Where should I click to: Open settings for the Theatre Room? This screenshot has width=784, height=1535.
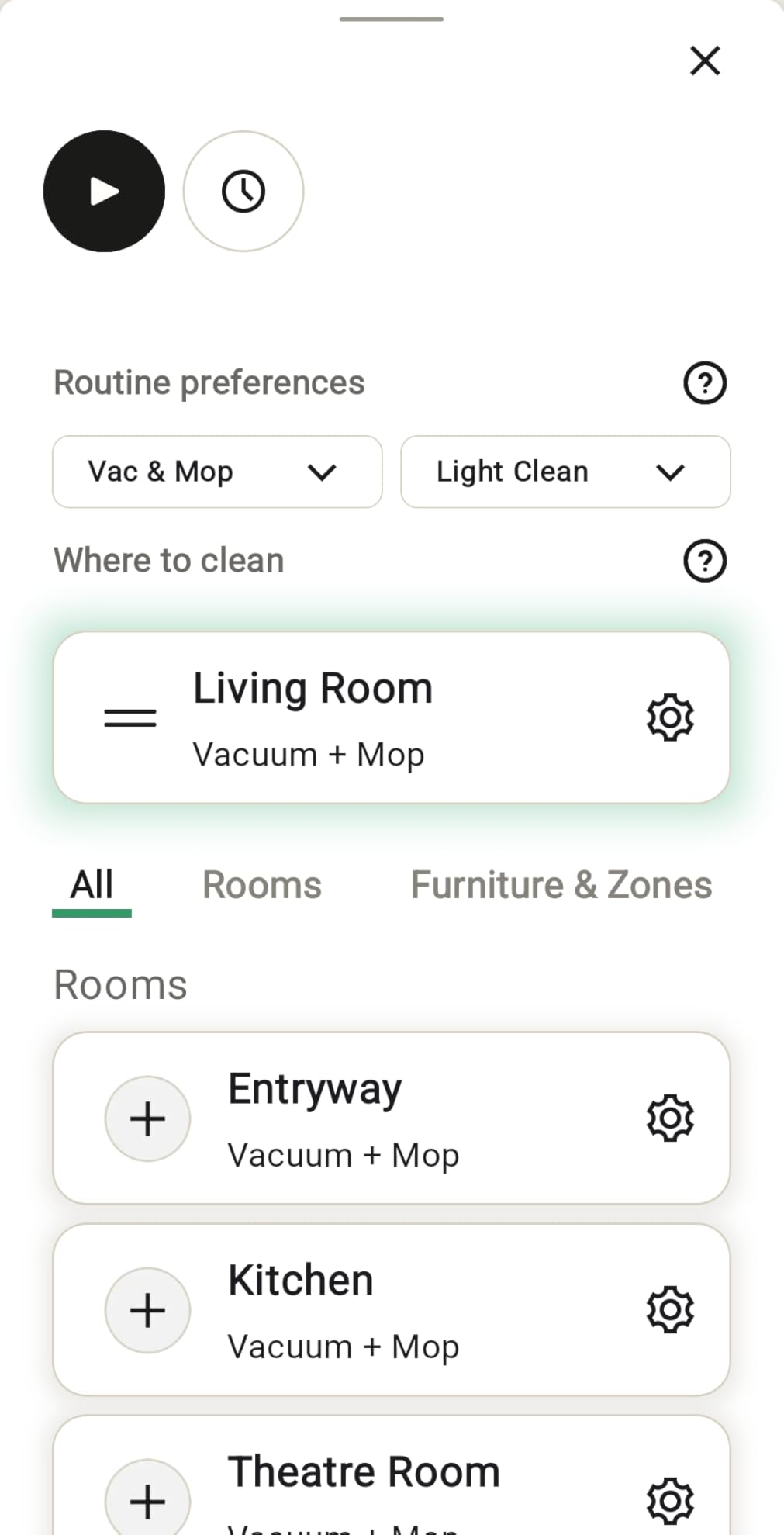[670, 1500]
